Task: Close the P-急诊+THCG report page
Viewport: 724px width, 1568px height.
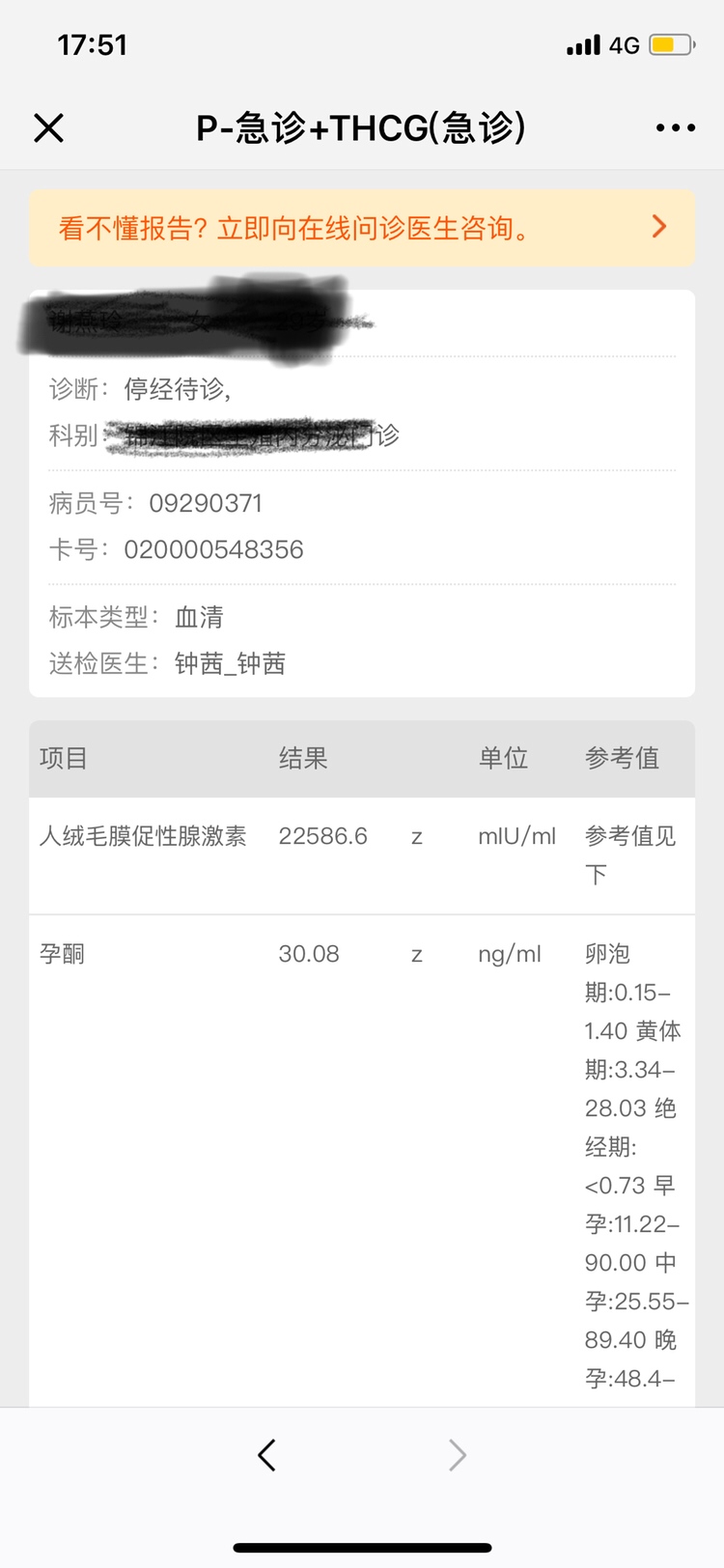Action: click(x=48, y=127)
